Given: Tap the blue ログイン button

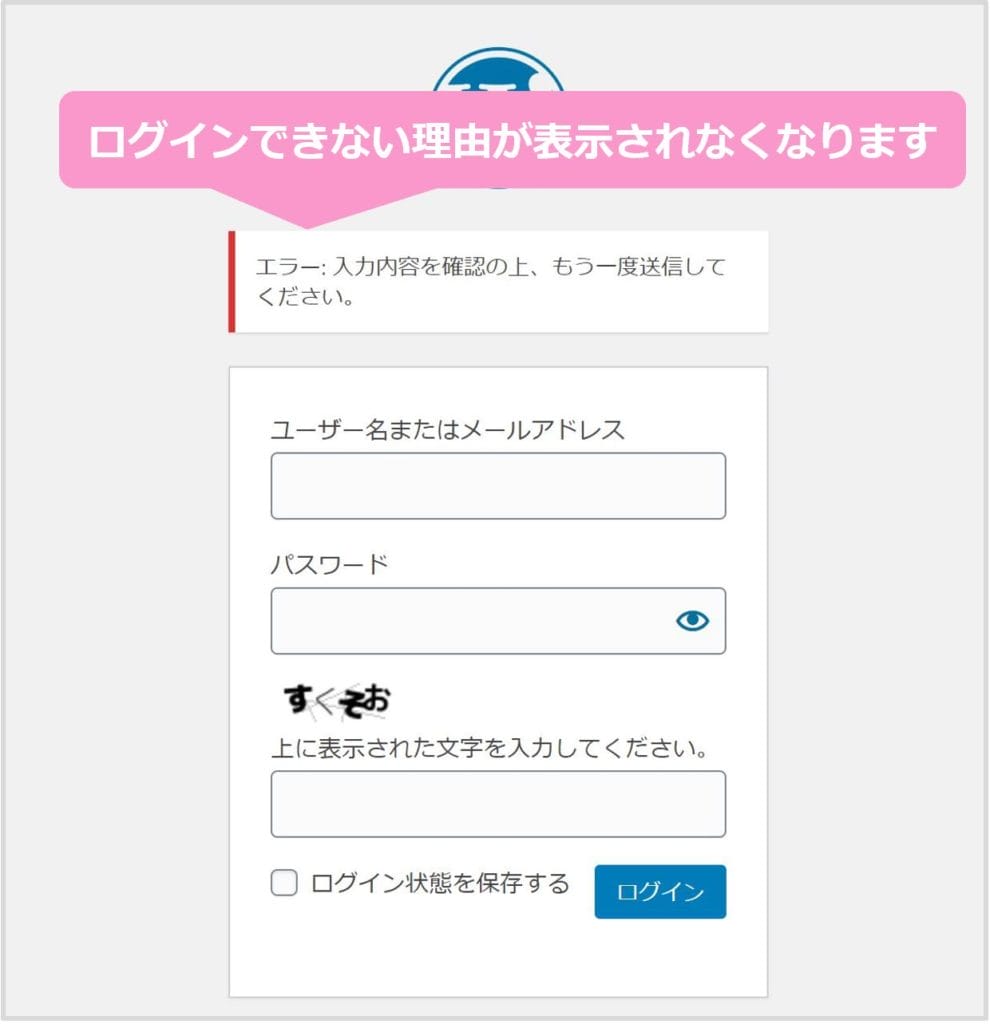Looking at the screenshot, I should (x=660, y=892).
